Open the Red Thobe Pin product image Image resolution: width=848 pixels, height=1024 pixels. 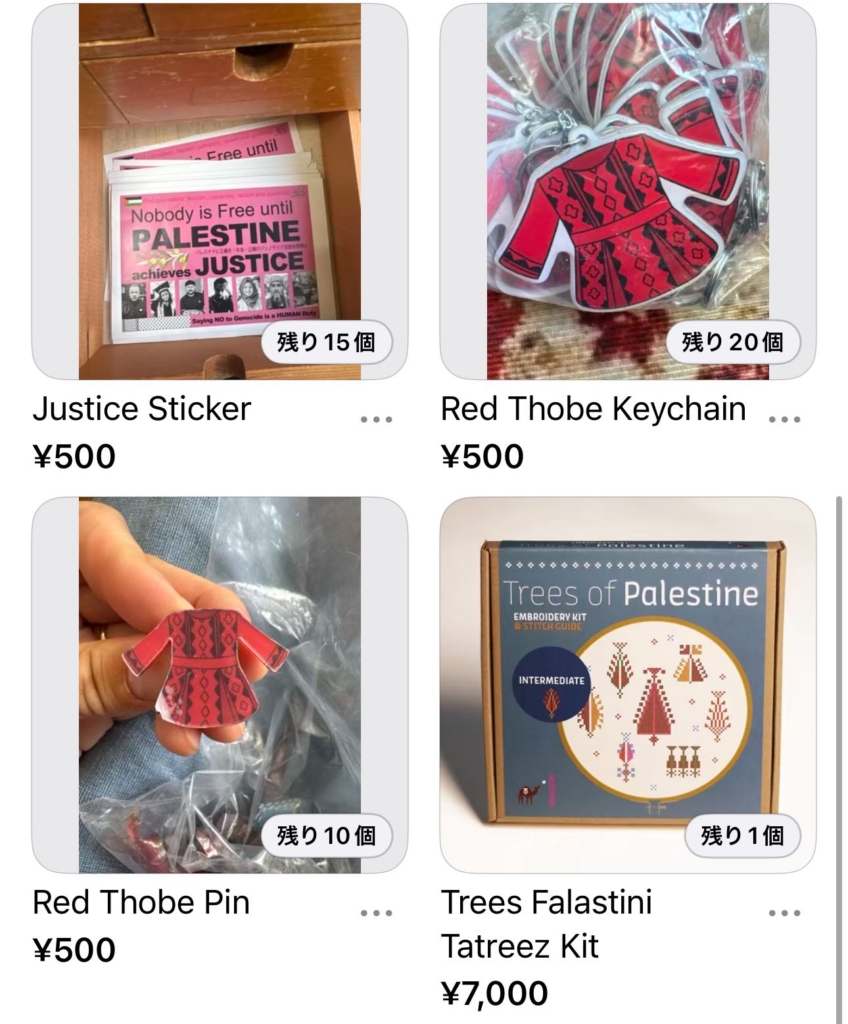coord(219,685)
